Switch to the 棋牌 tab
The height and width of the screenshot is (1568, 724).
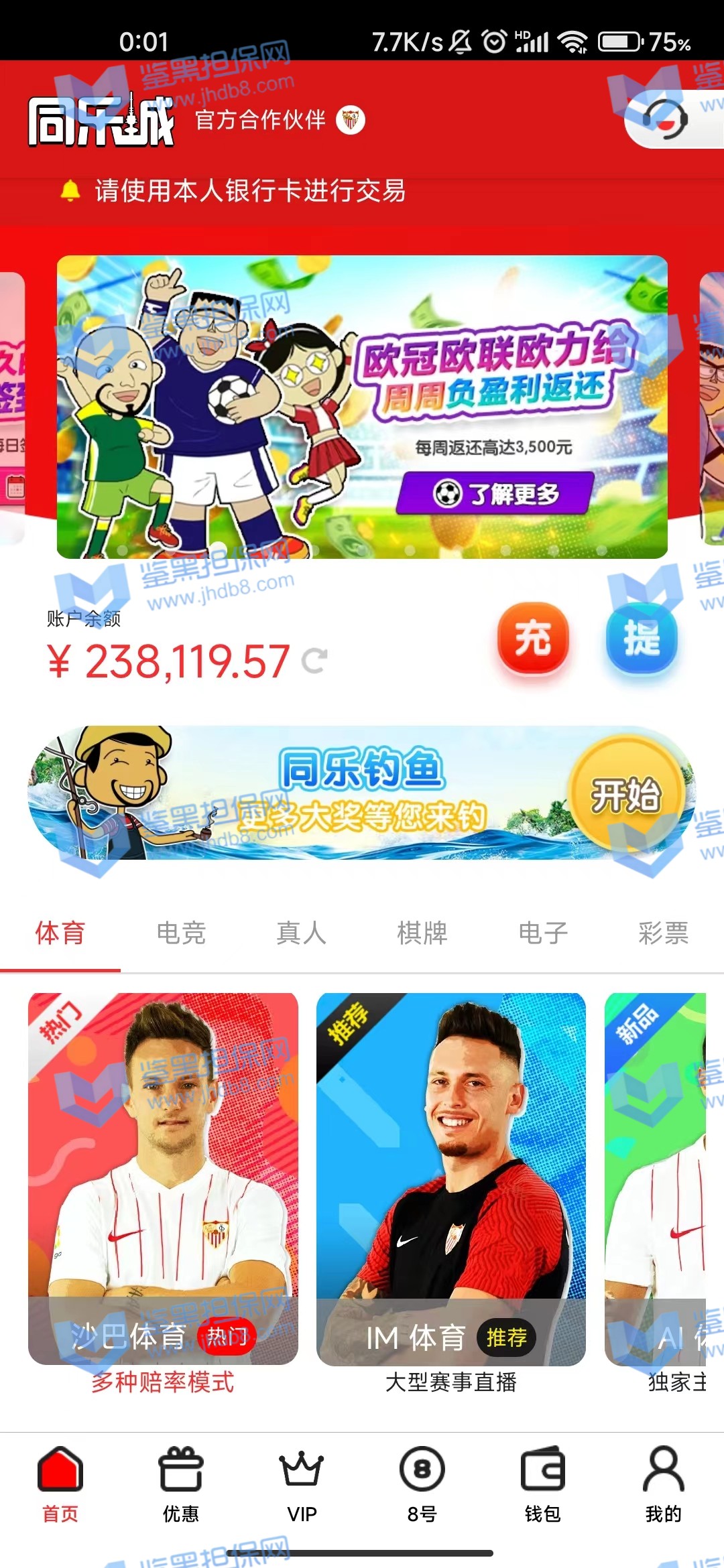click(422, 933)
